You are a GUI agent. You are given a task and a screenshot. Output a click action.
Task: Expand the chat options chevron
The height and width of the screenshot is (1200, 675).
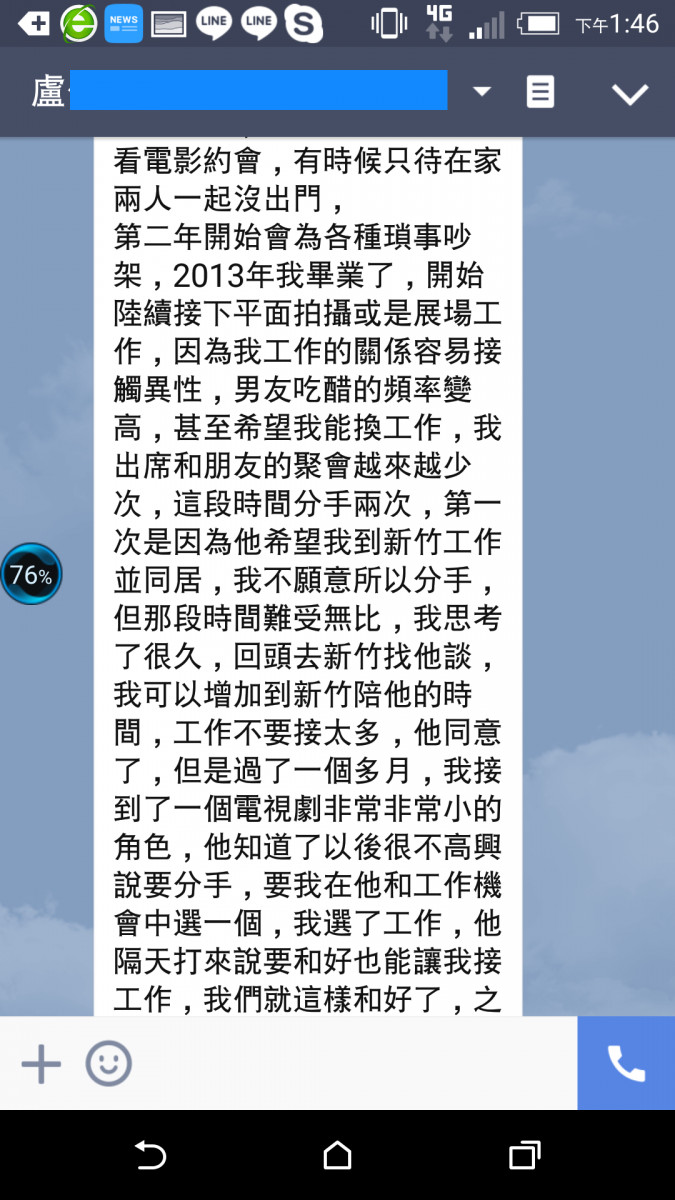coord(630,94)
